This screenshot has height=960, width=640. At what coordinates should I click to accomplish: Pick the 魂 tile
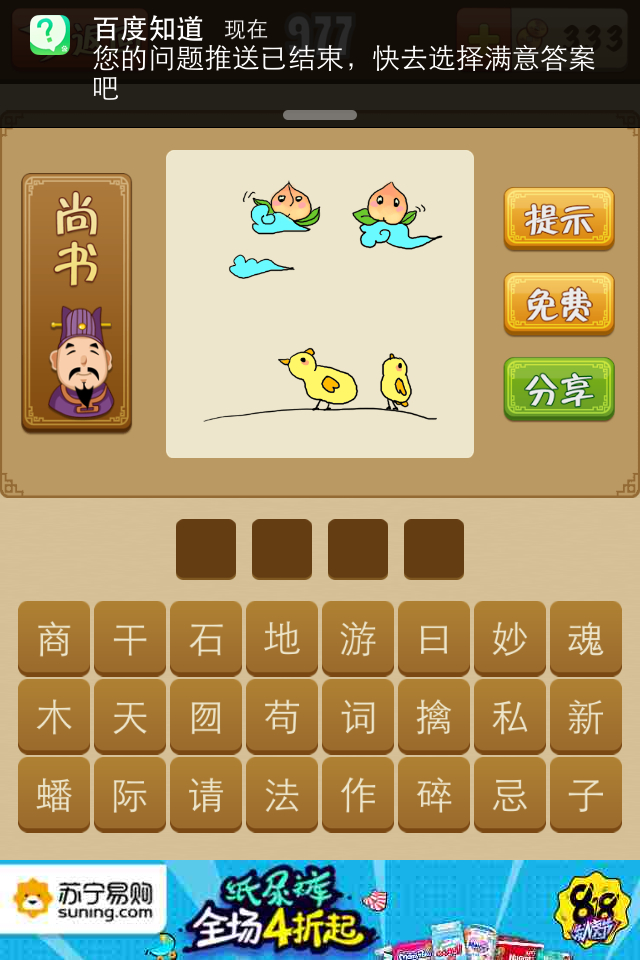point(586,638)
